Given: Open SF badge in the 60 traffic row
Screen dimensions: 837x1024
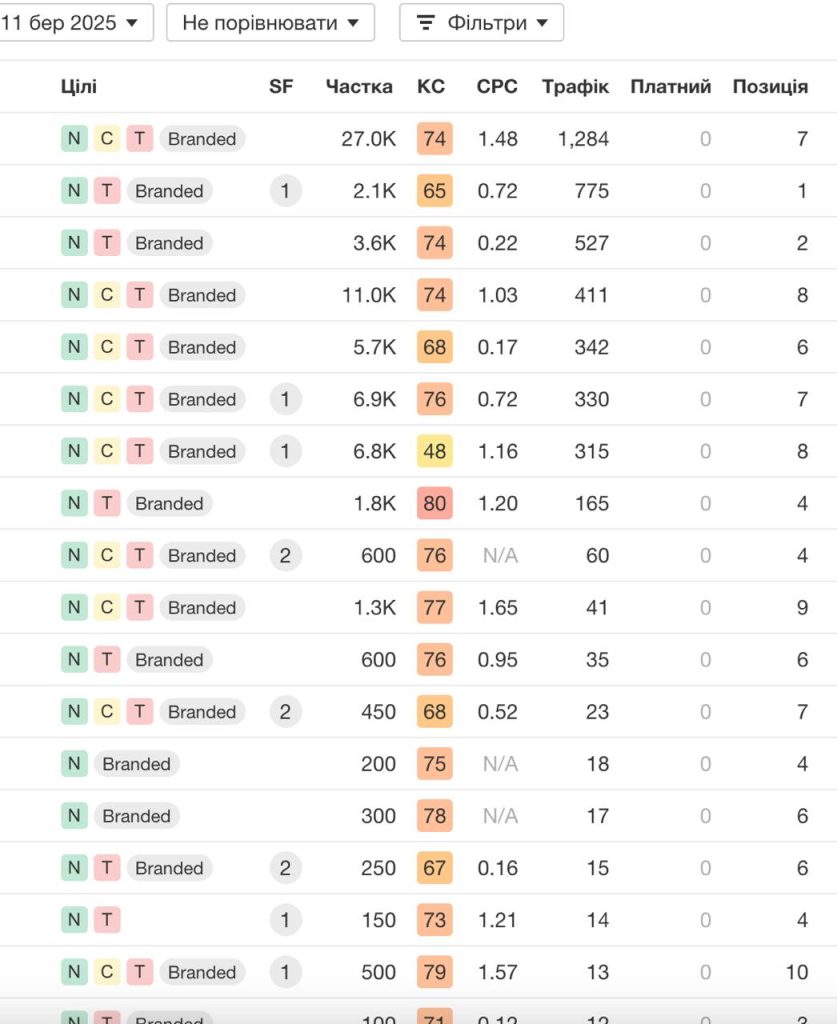Looking at the screenshot, I should tap(285, 555).
